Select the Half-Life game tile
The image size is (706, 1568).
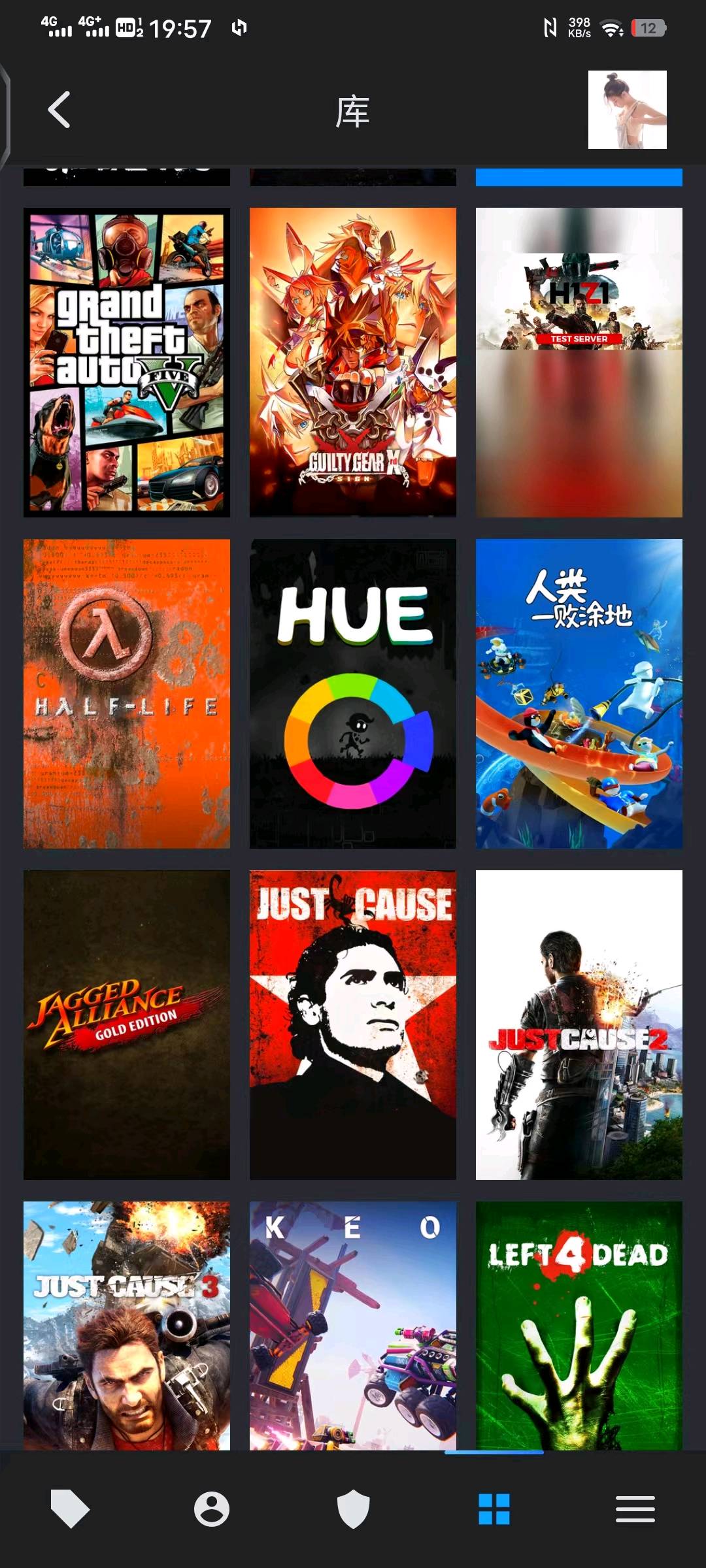pyautogui.click(x=127, y=694)
